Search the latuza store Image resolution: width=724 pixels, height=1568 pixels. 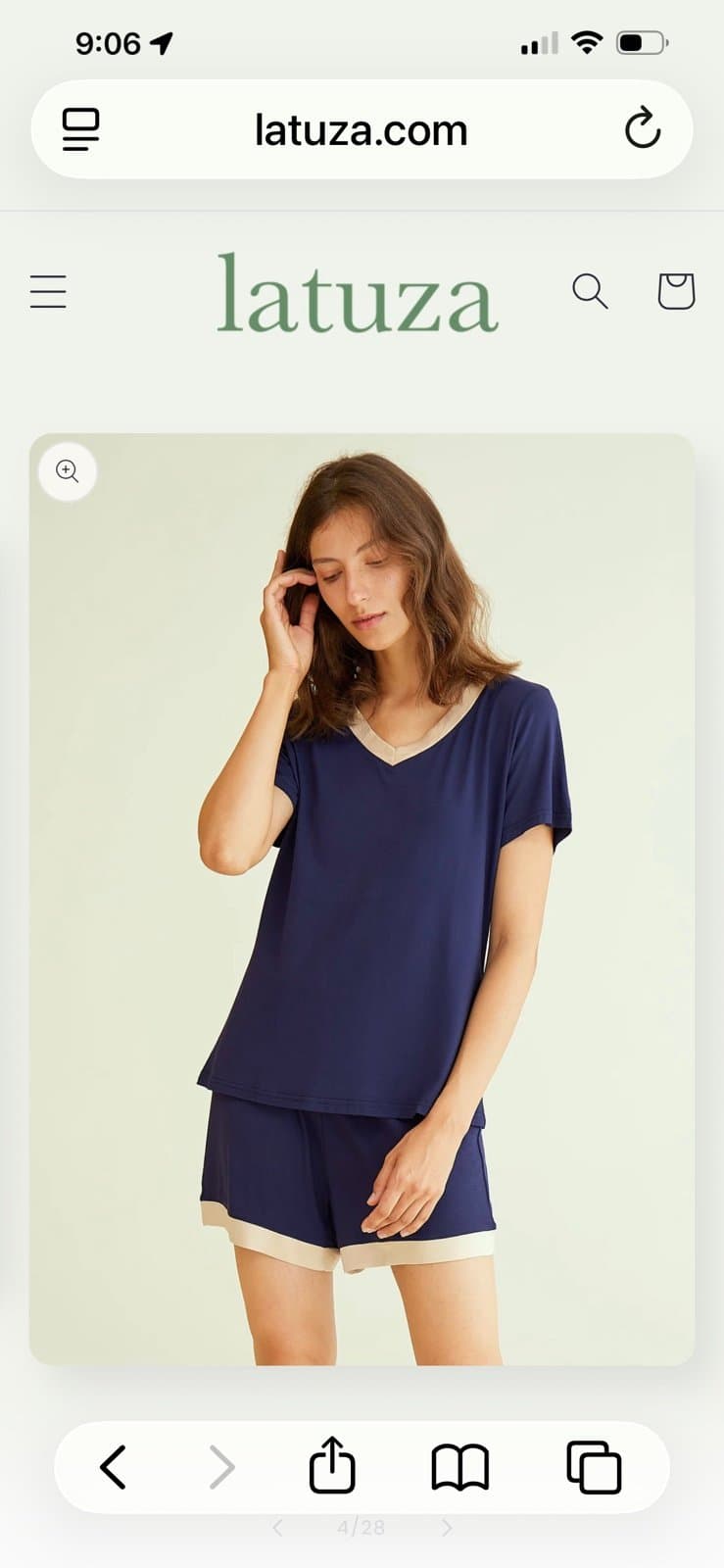[x=590, y=291]
